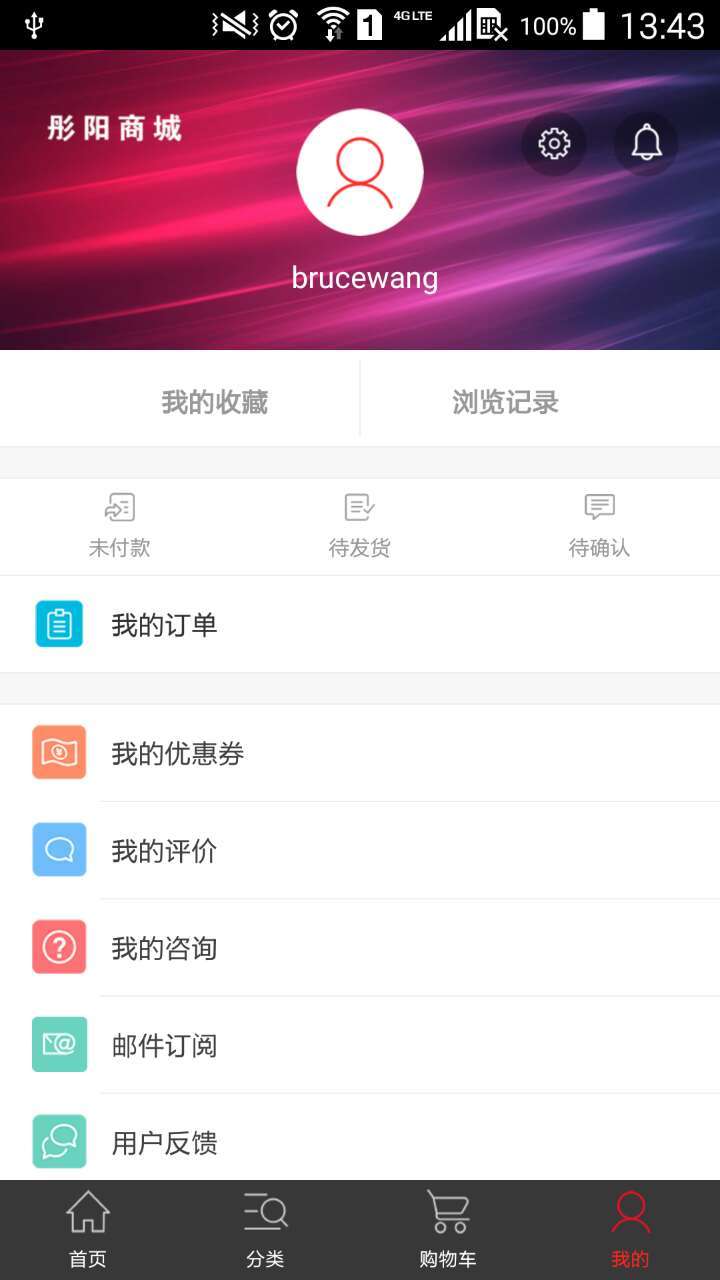720x1280 pixels.
Task: Select 邮件订阅 email subscription
Action: (360, 1046)
